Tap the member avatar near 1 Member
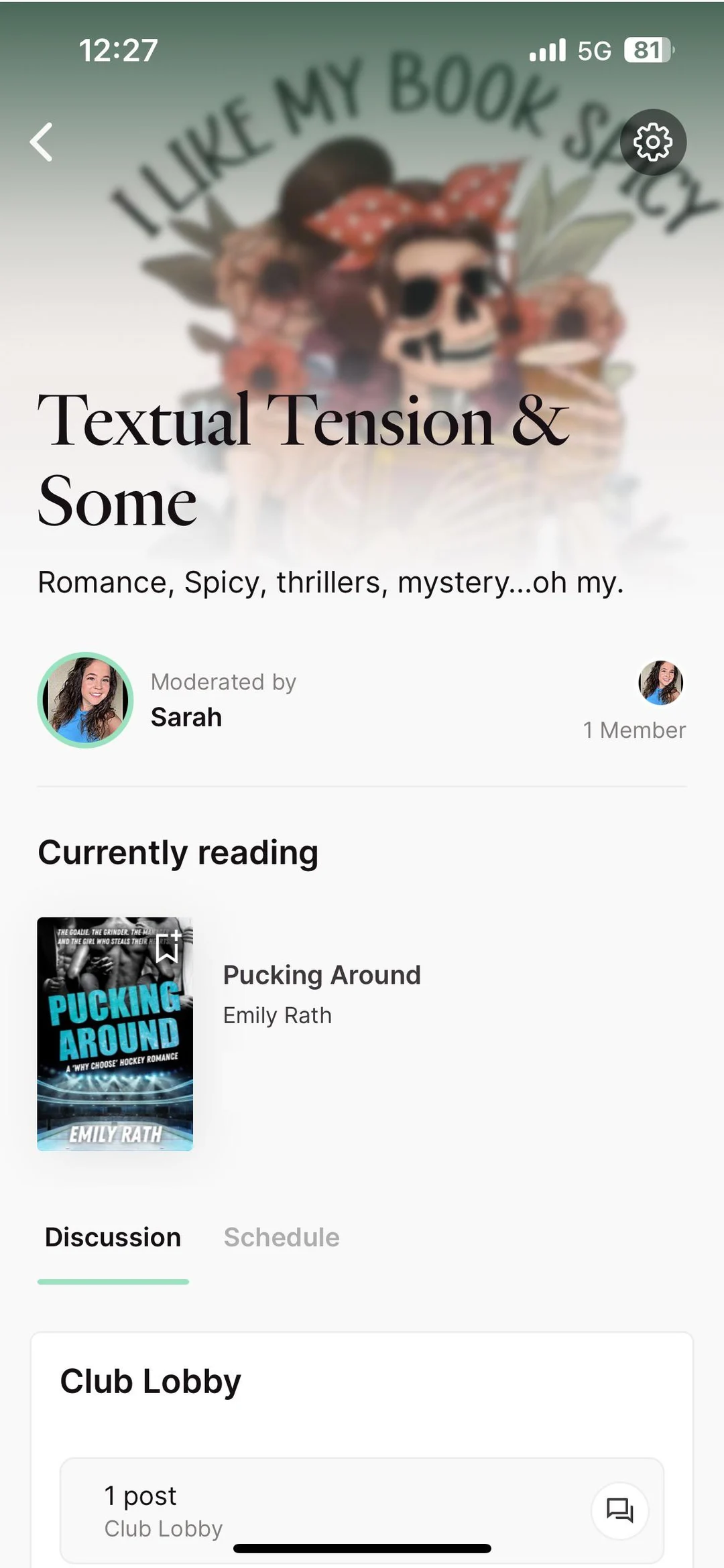This screenshot has height=1568, width=724. pyautogui.click(x=661, y=683)
